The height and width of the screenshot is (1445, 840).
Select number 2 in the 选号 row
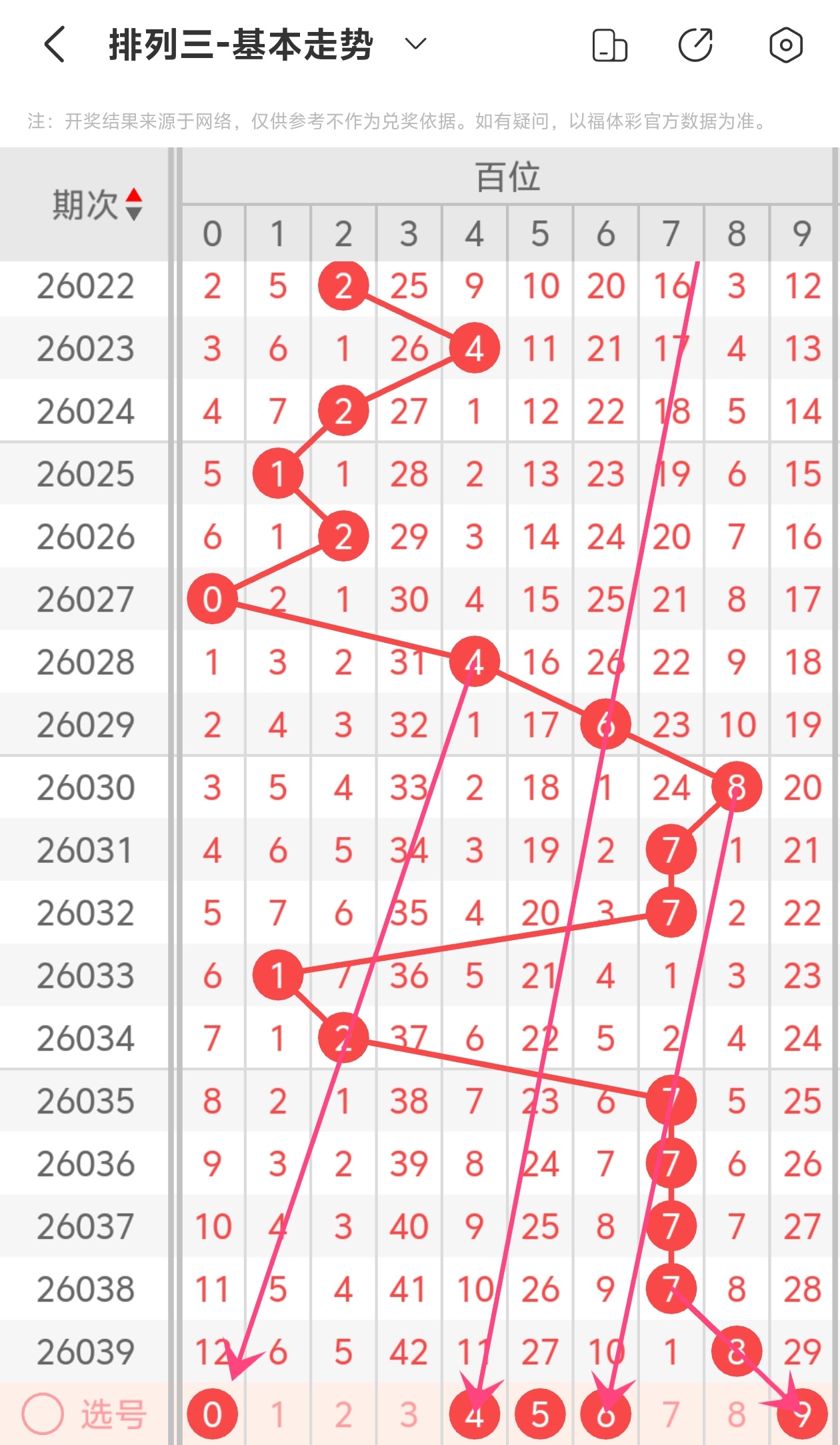pos(343,1414)
